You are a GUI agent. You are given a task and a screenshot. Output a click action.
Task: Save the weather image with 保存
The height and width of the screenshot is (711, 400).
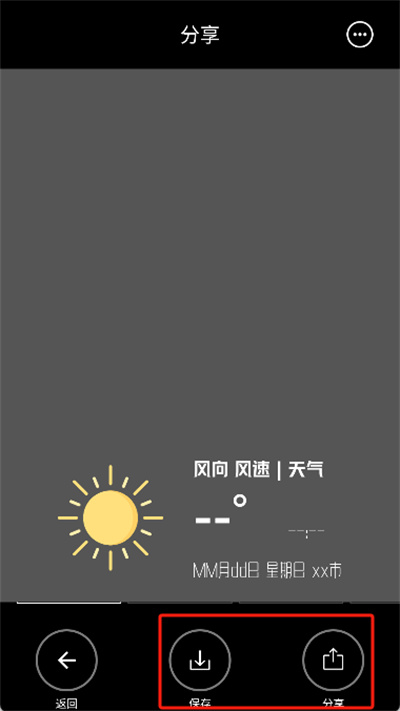200,660
